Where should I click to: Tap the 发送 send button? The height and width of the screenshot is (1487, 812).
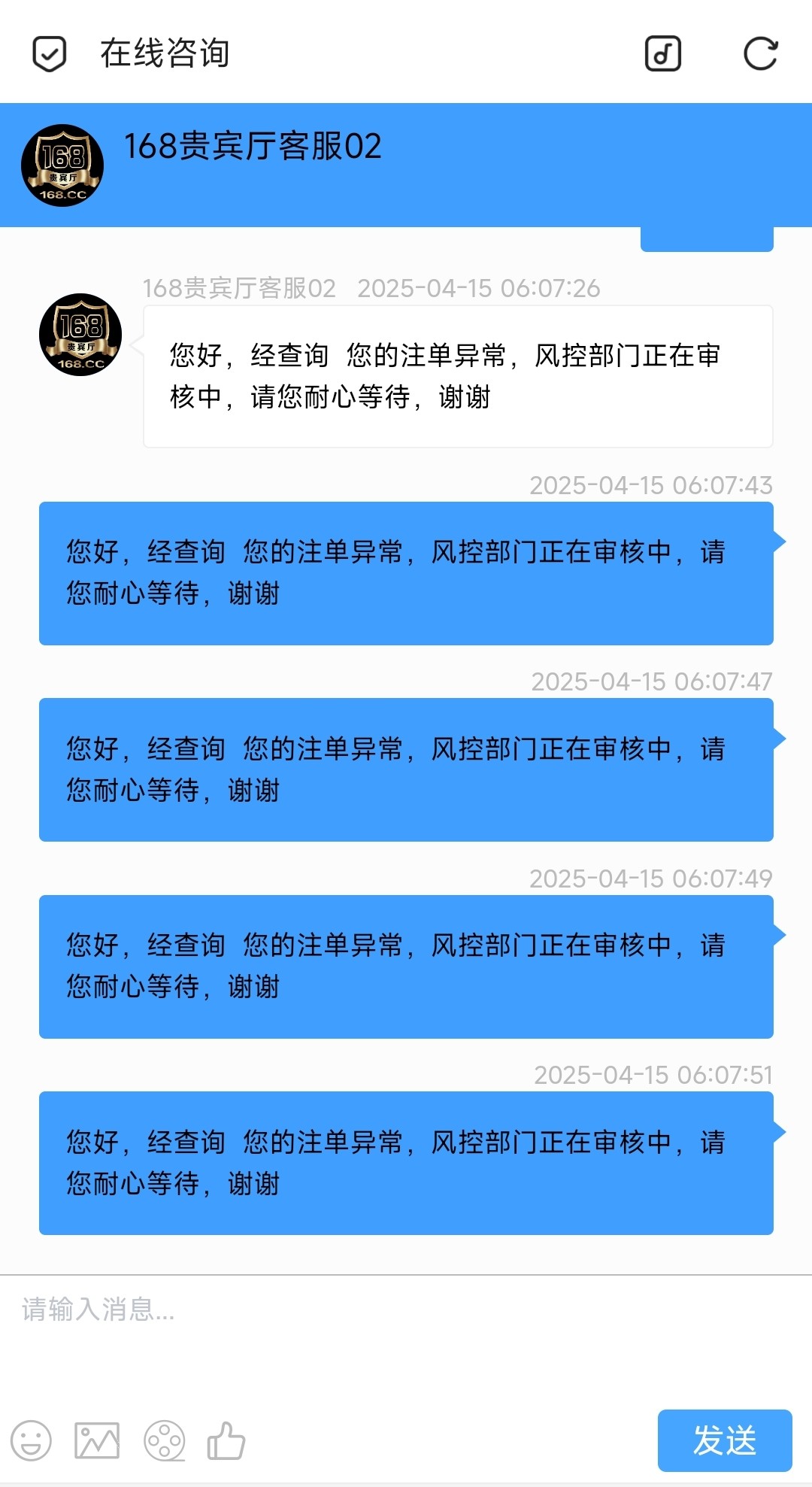pos(724,1440)
